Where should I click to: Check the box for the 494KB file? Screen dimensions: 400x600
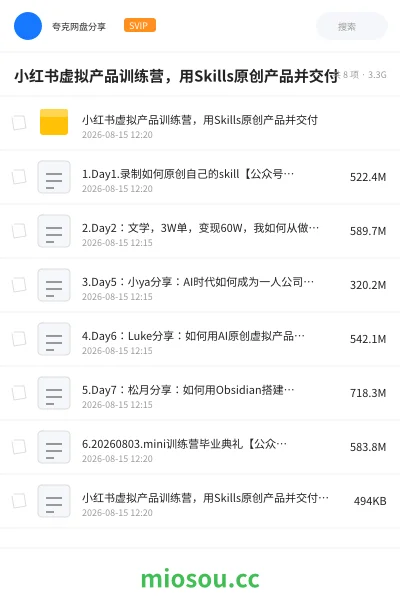19,500
